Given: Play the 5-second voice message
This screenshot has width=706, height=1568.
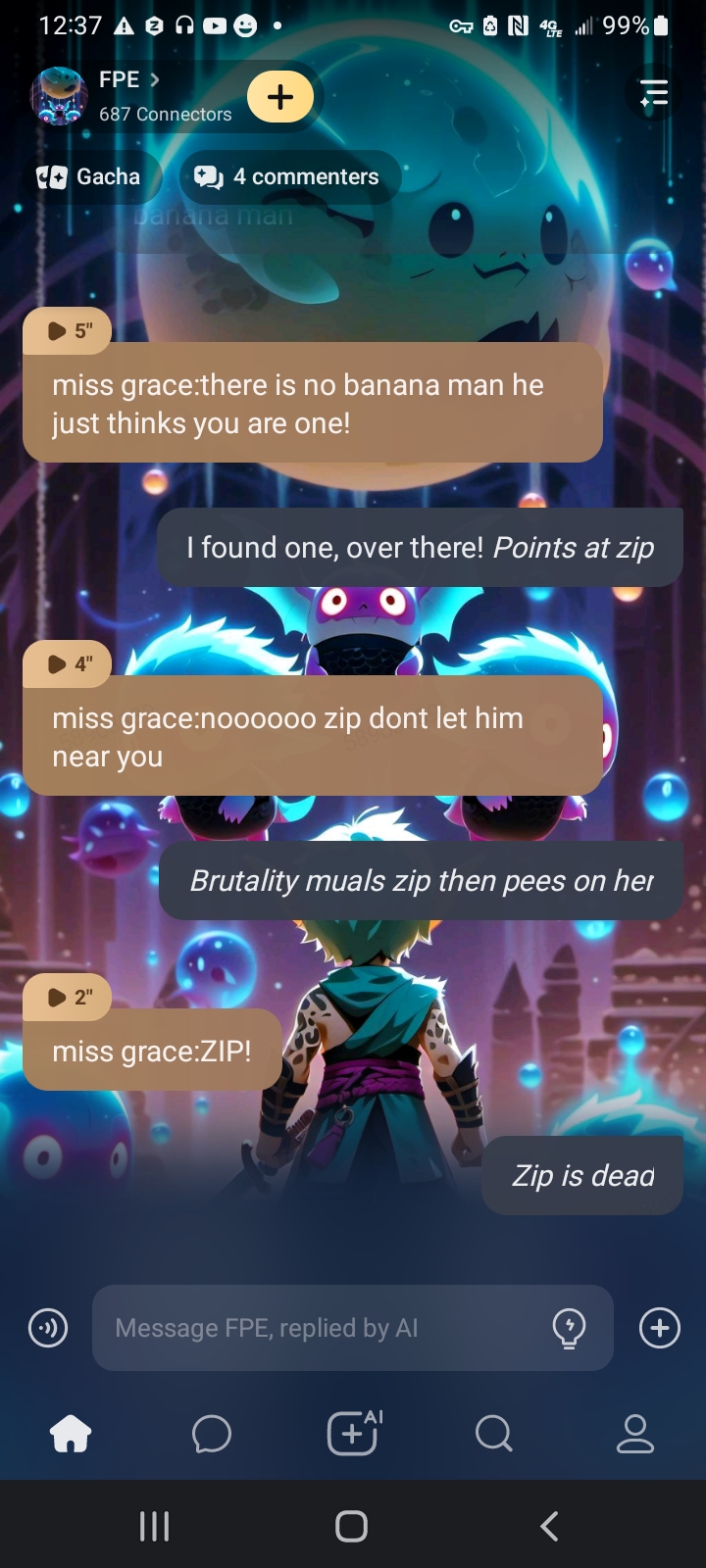Looking at the screenshot, I should [68, 331].
